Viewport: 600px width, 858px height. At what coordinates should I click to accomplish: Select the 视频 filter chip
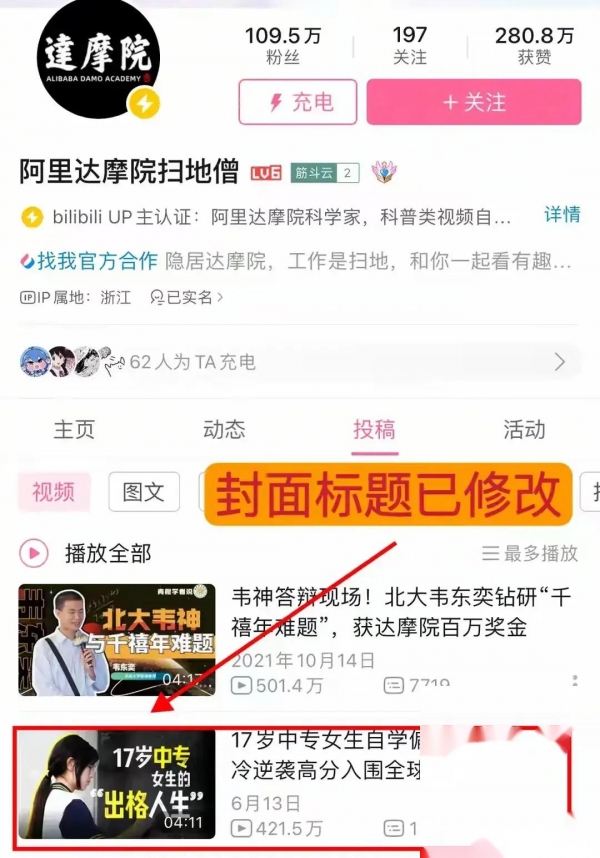[54, 492]
